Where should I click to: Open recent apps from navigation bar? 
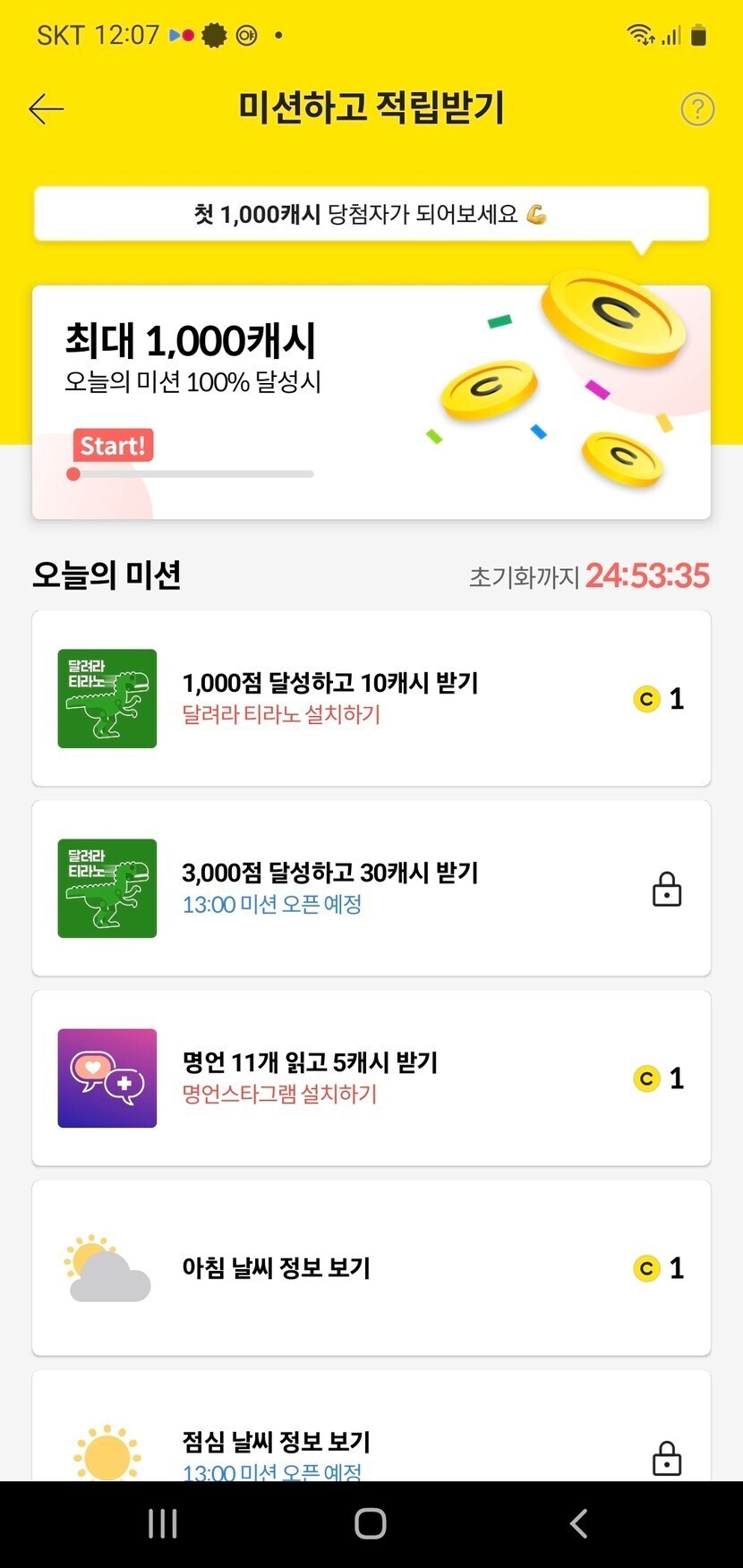pyautogui.click(x=163, y=1523)
